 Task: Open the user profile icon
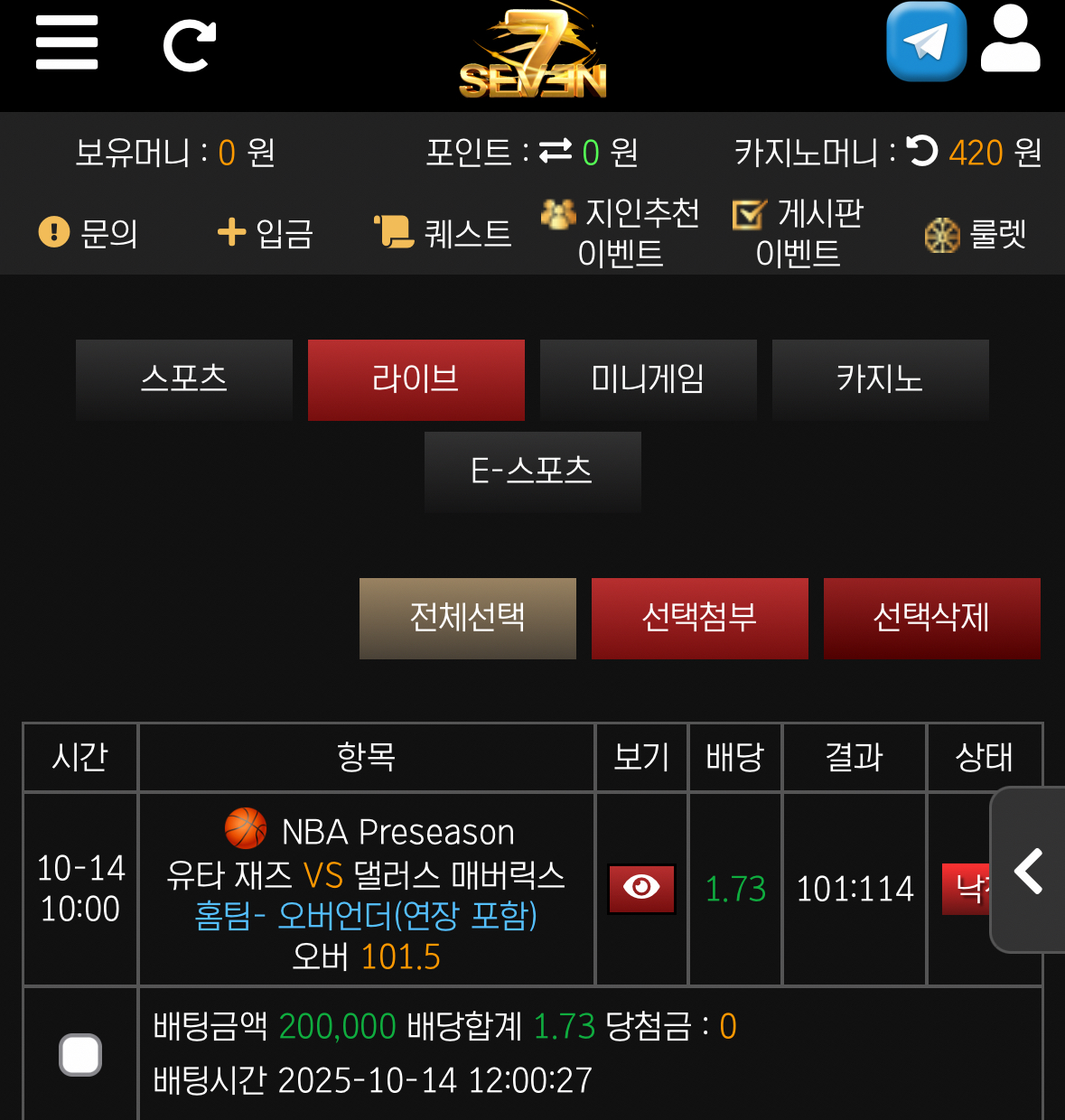pyautogui.click(x=1010, y=40)
